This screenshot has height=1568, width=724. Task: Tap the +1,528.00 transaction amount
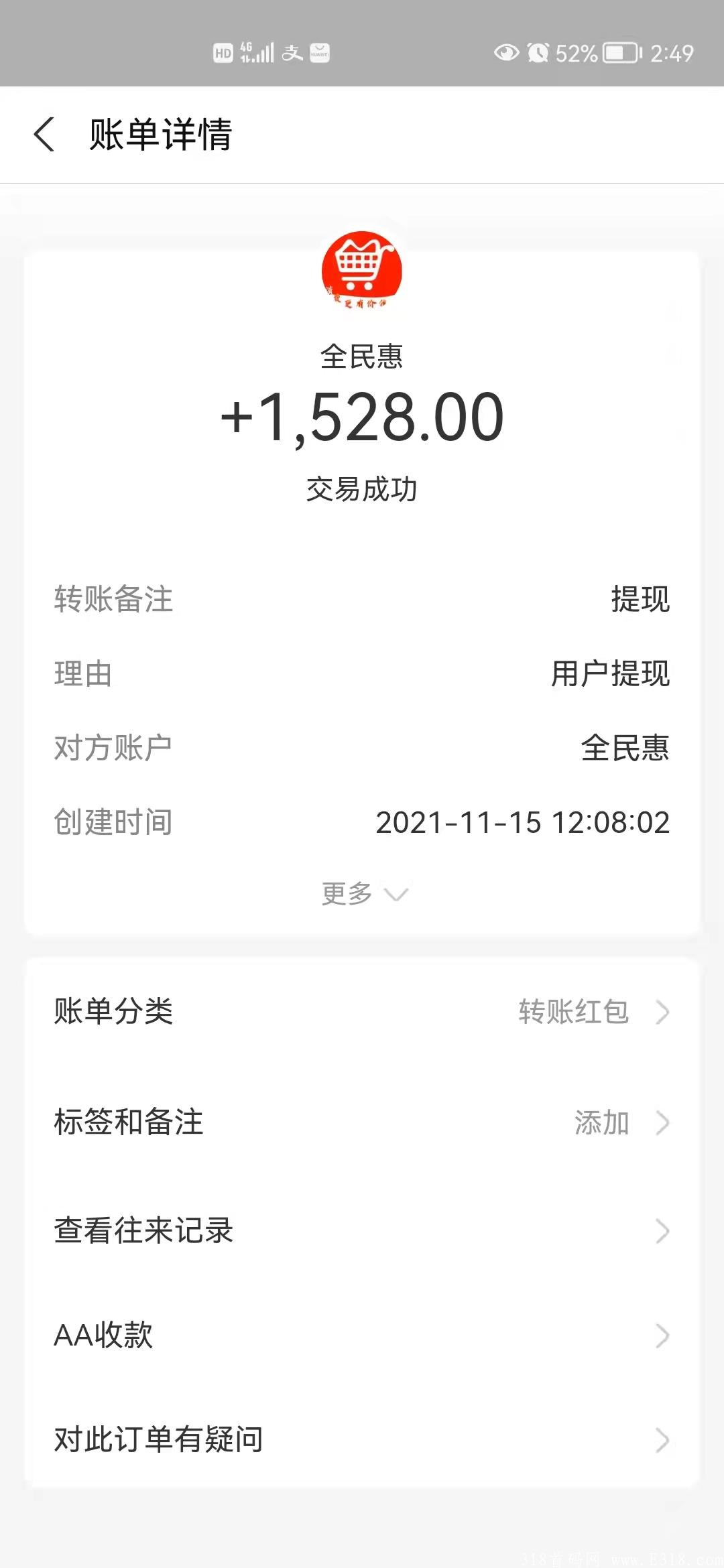362,417
